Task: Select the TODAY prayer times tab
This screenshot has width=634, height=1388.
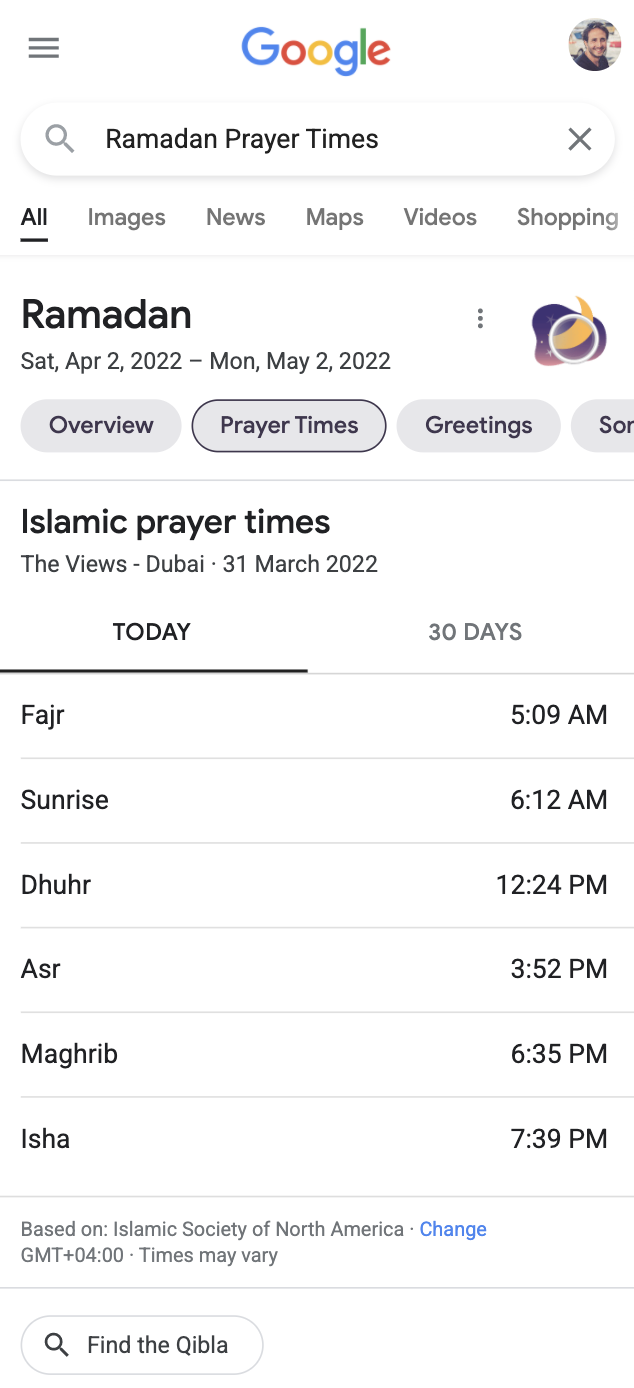Action: [152, 632]
